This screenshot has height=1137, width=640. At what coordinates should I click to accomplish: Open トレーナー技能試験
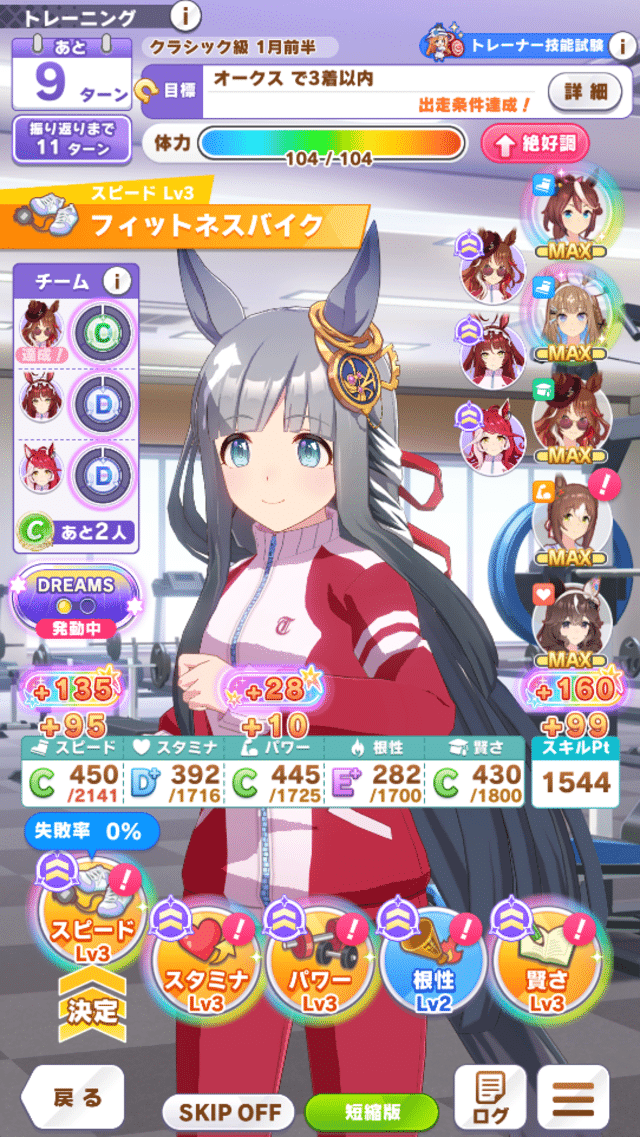[x=524, y=46]
